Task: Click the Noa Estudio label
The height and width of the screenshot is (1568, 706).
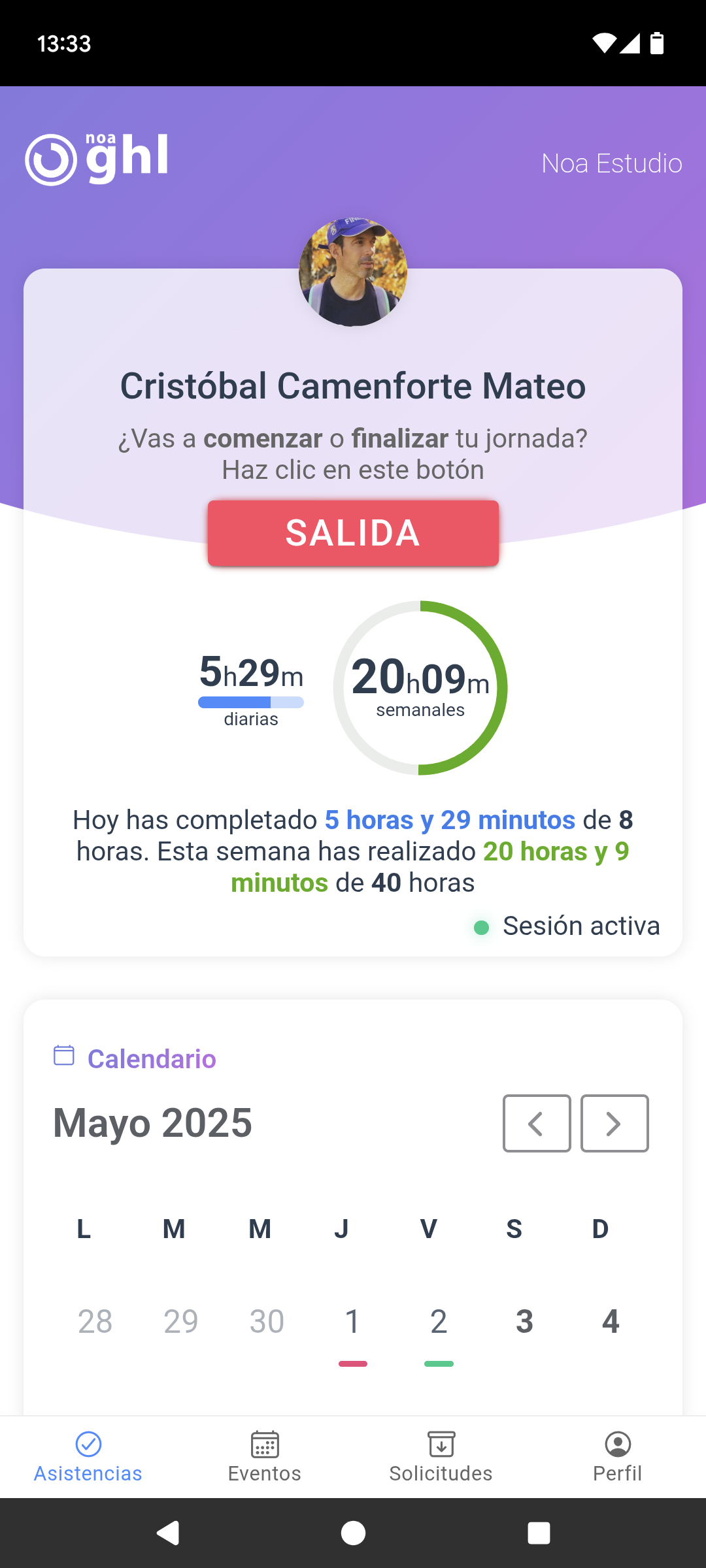Action: 612,163
